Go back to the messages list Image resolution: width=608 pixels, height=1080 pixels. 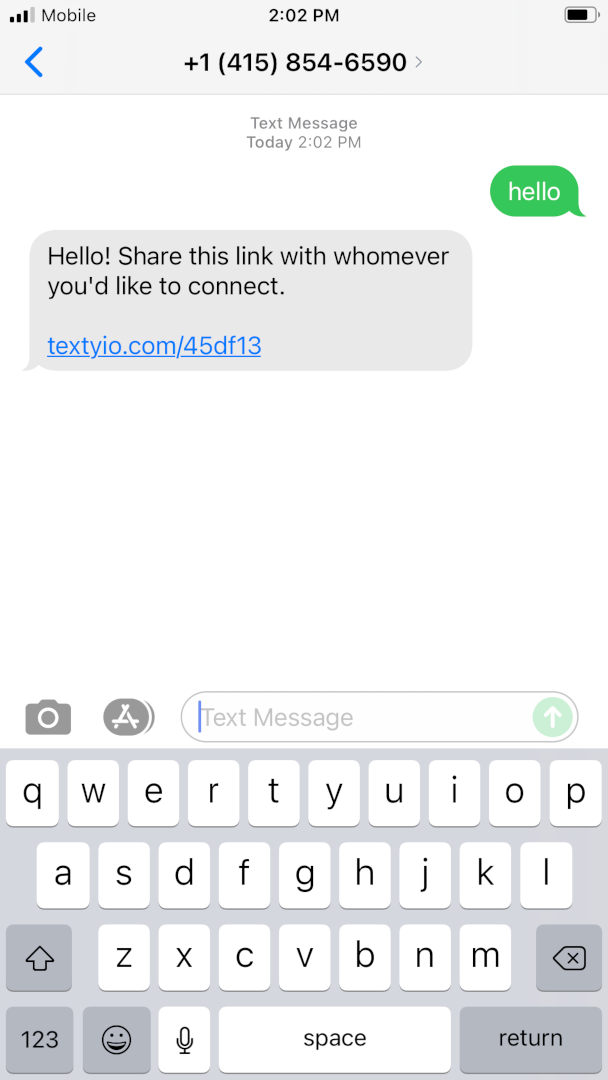[x=34, y=62]
